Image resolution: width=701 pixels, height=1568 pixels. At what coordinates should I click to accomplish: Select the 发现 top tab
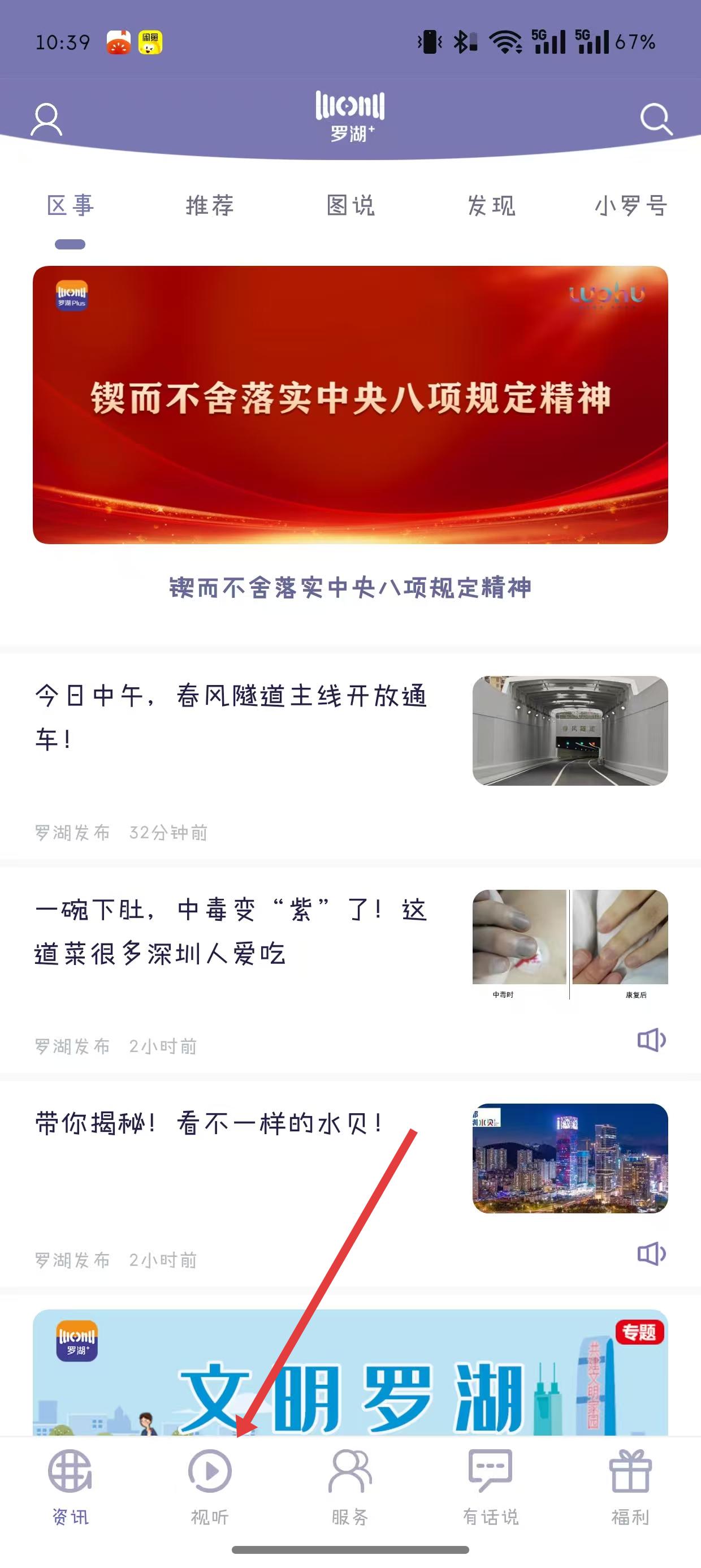[x=491, y=206]
